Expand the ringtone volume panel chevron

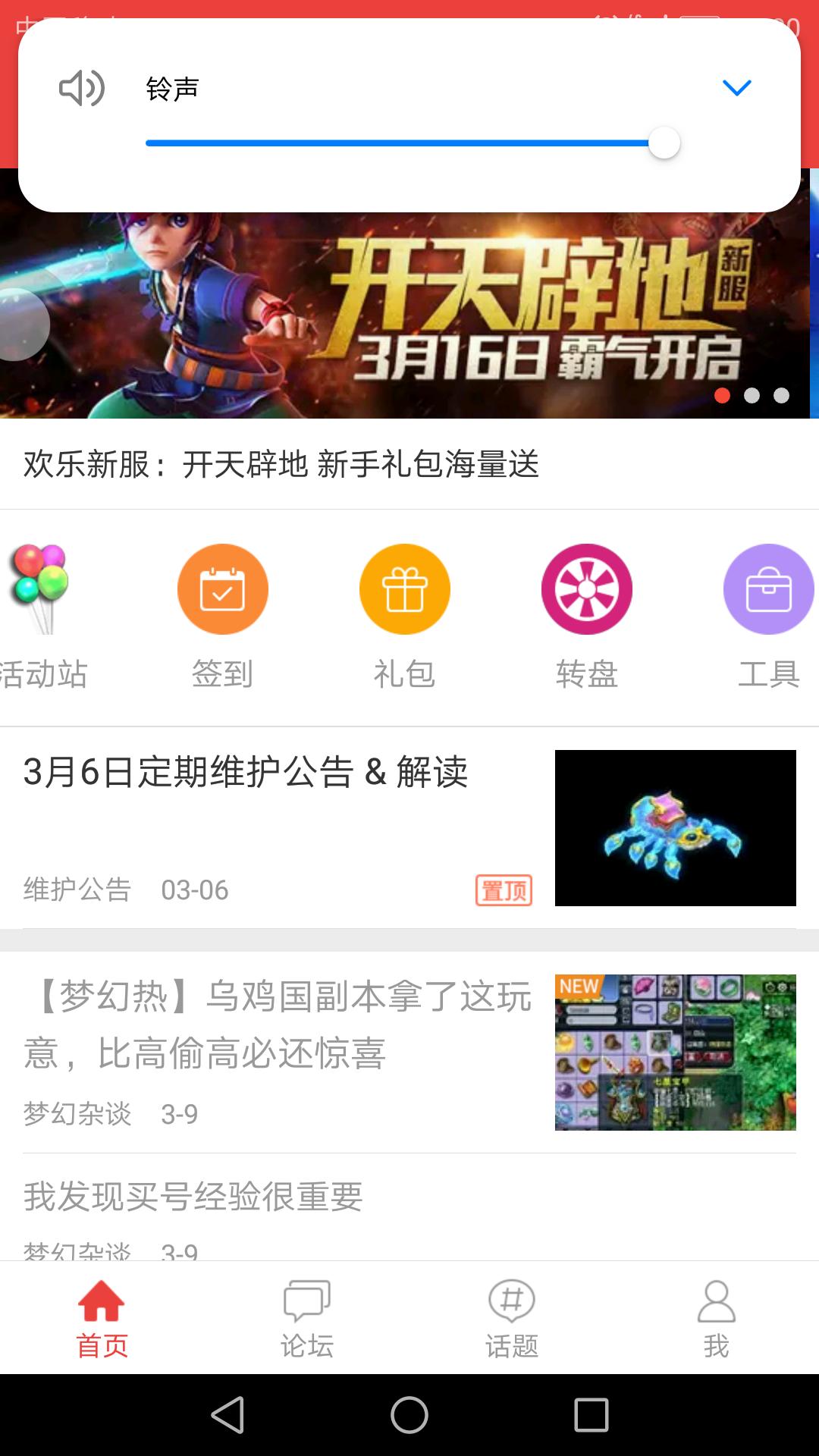(736, 88)
